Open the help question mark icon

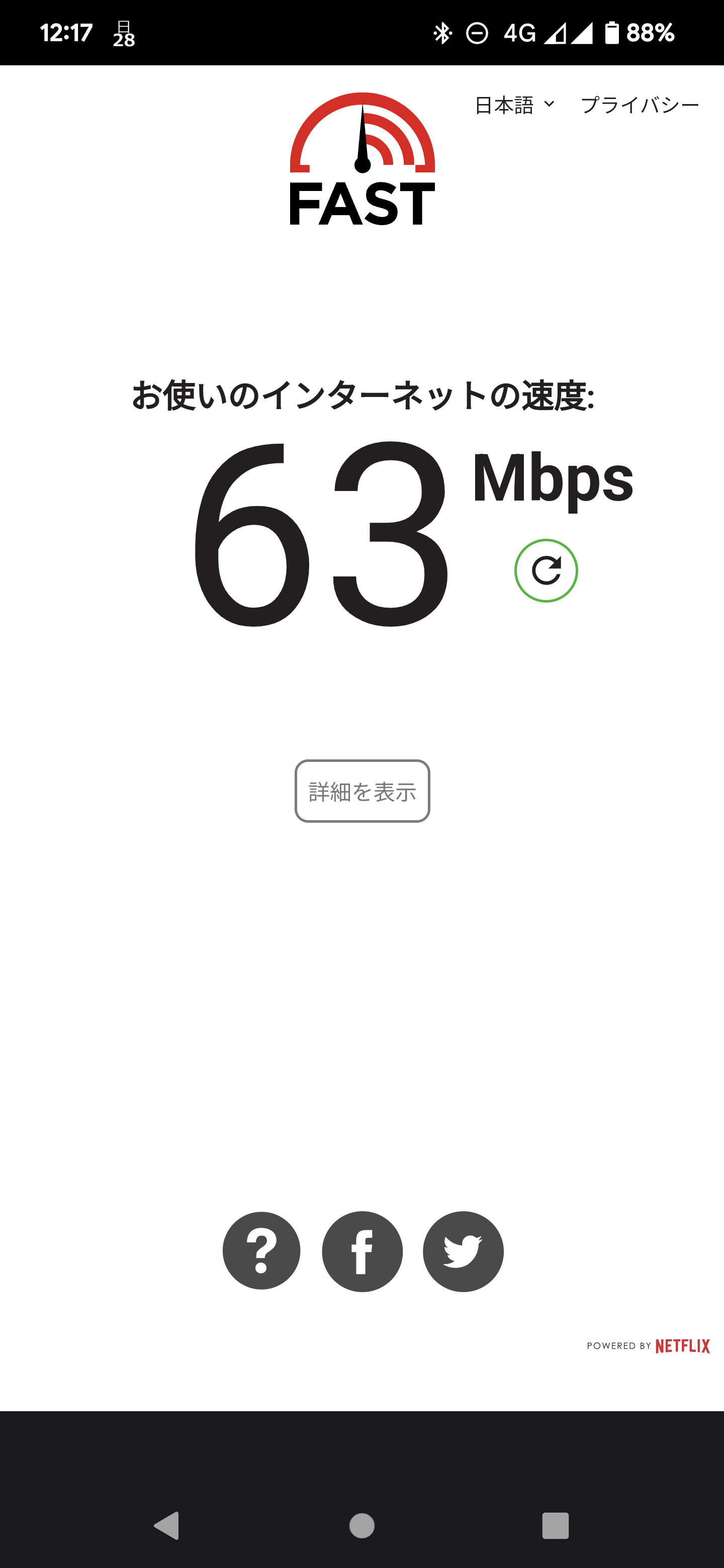[261, 1250]
